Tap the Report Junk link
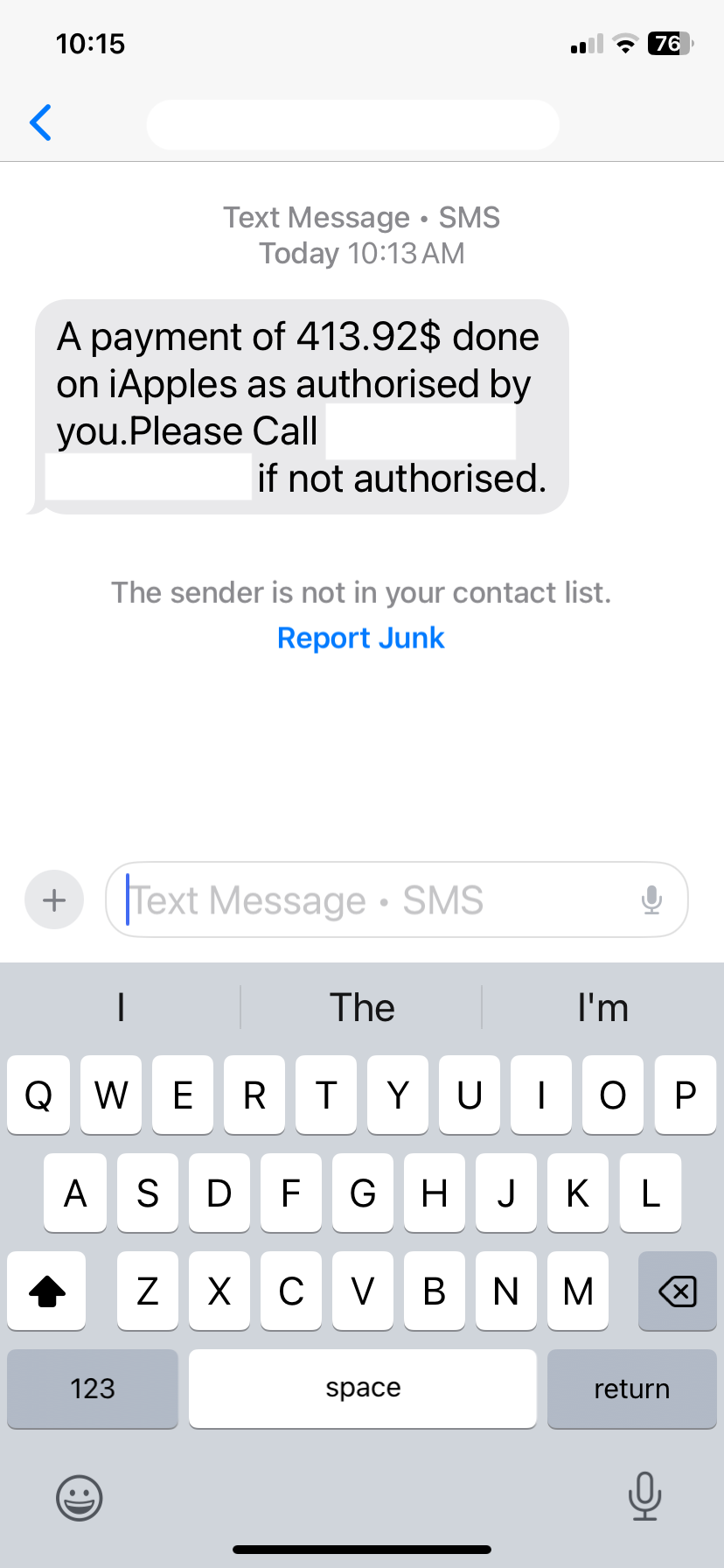Viewport: 724px width, 1568px height. 360,638
